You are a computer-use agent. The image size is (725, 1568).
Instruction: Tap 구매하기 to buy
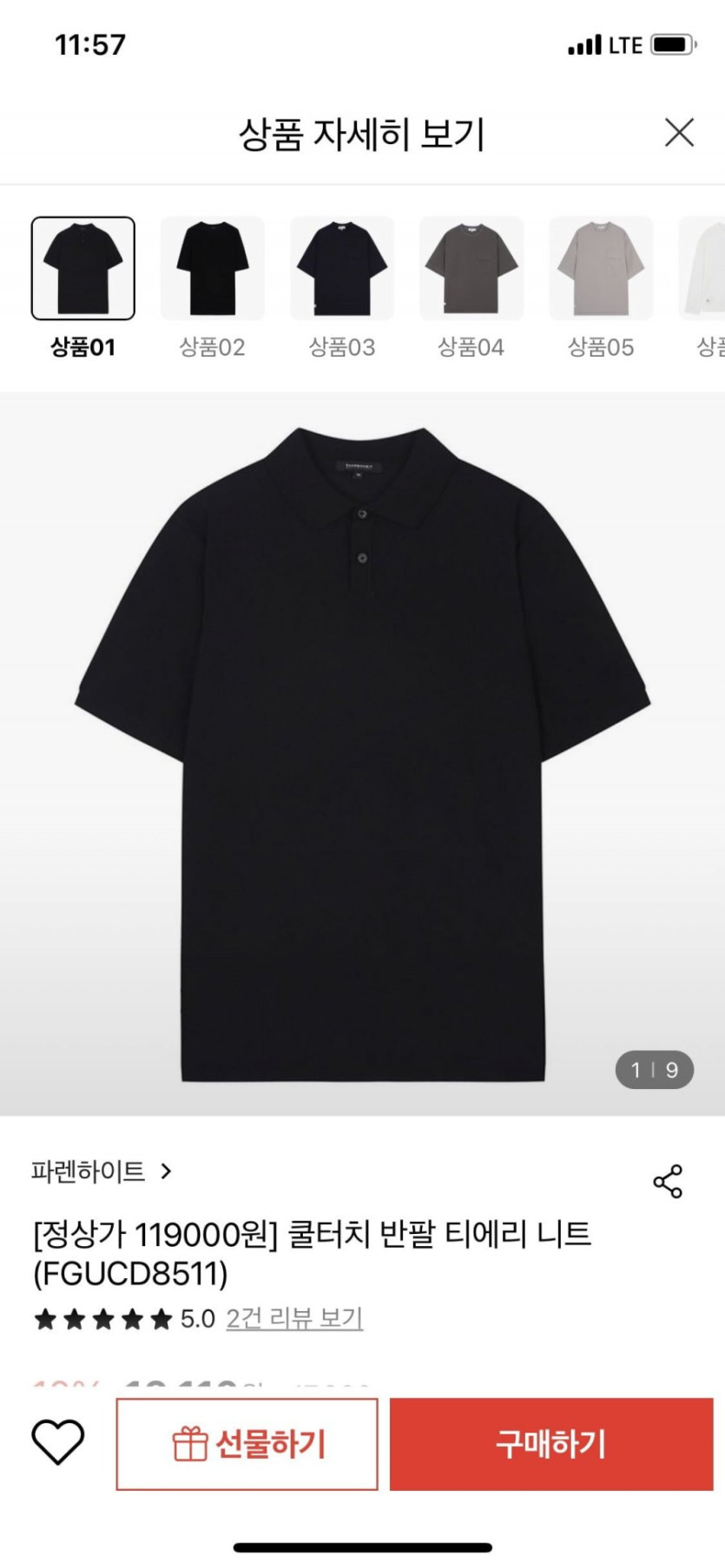(551, 1444)
